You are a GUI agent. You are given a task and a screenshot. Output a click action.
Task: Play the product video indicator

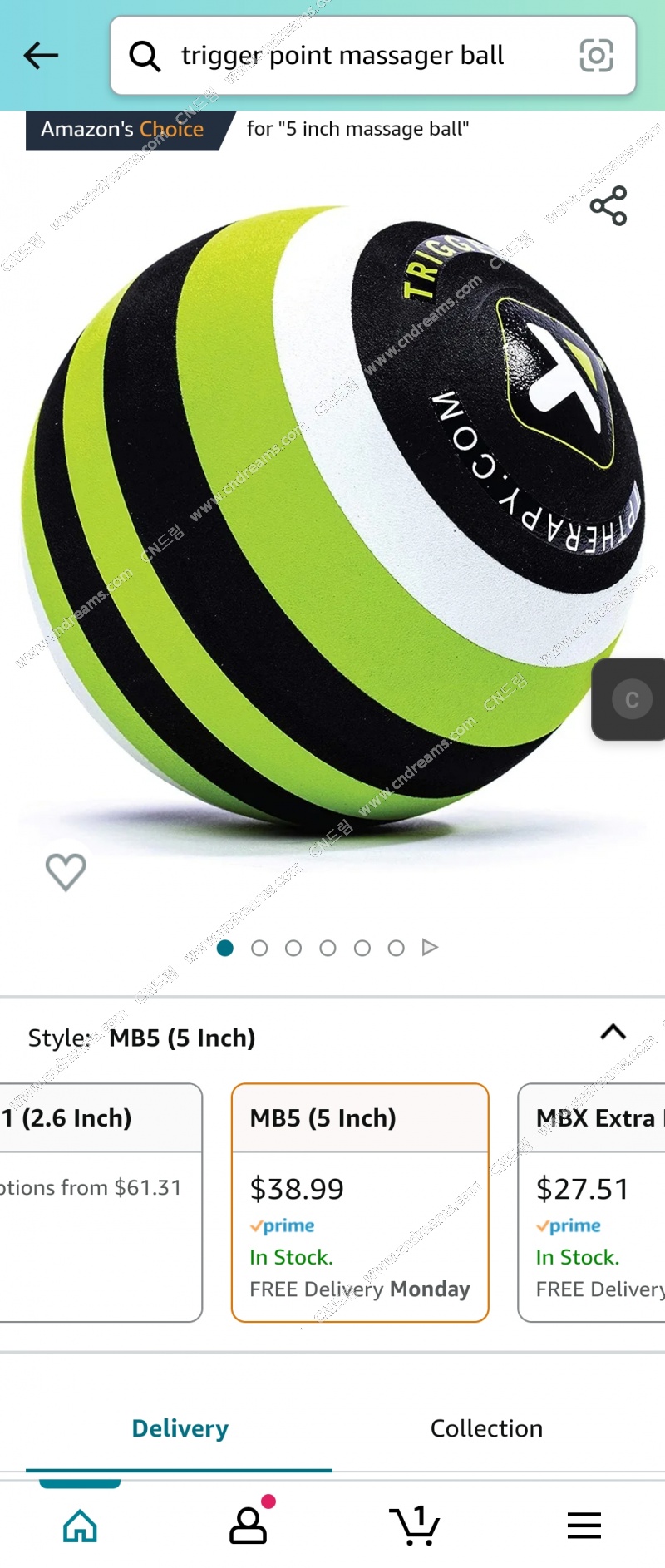(x=430, y=948)
